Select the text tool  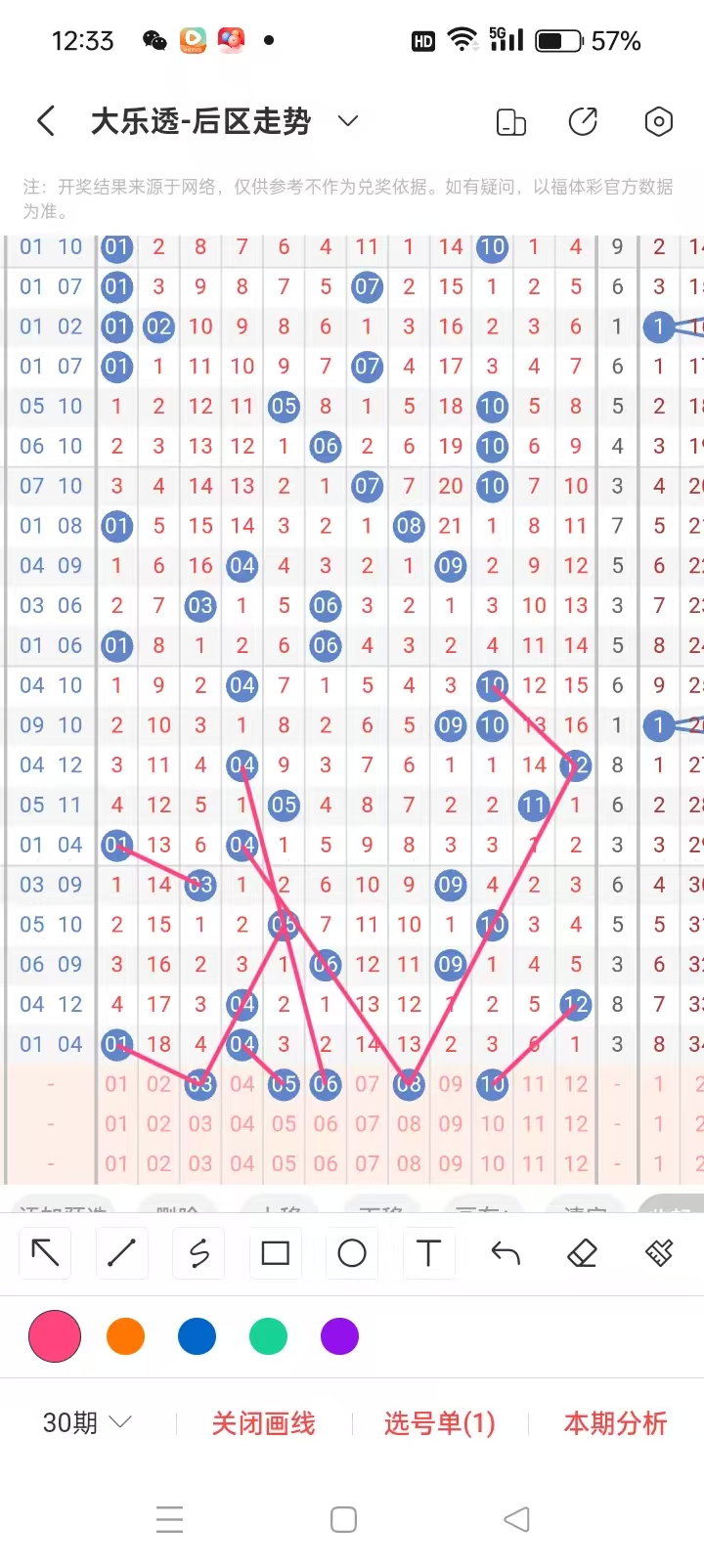[428, 1253]
